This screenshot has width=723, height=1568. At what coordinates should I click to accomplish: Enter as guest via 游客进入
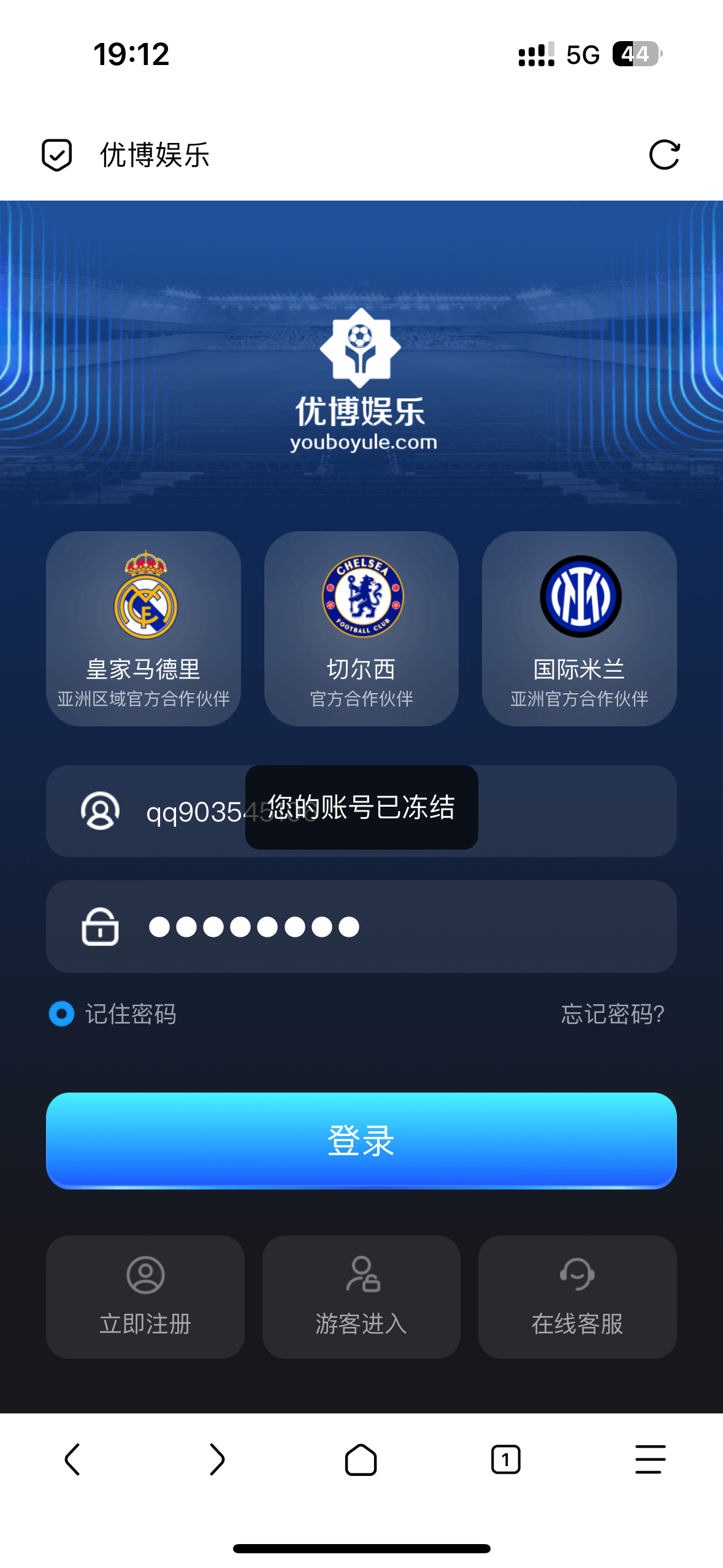pos(361,1296)
